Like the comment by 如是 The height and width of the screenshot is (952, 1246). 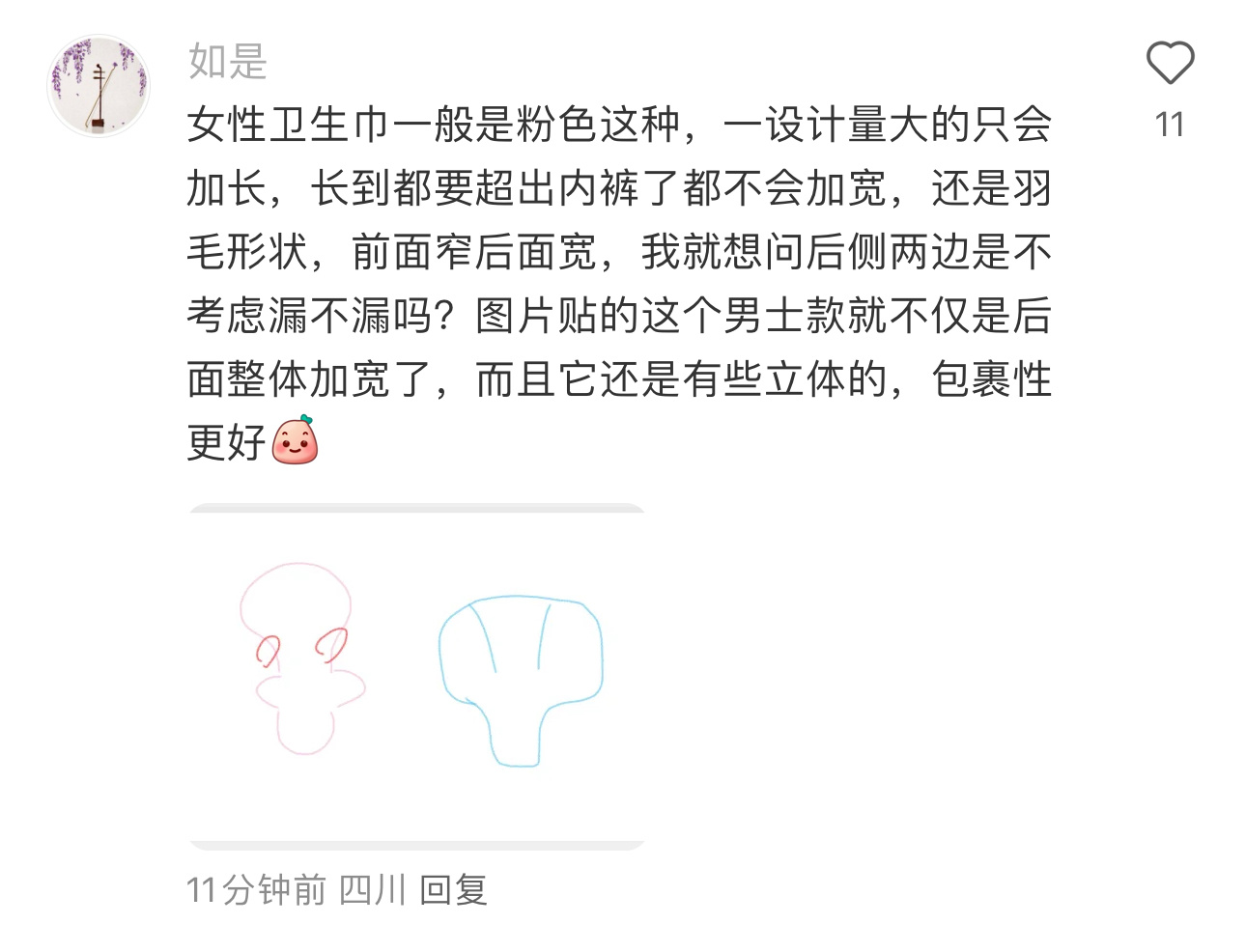[x=1170, y=65]
